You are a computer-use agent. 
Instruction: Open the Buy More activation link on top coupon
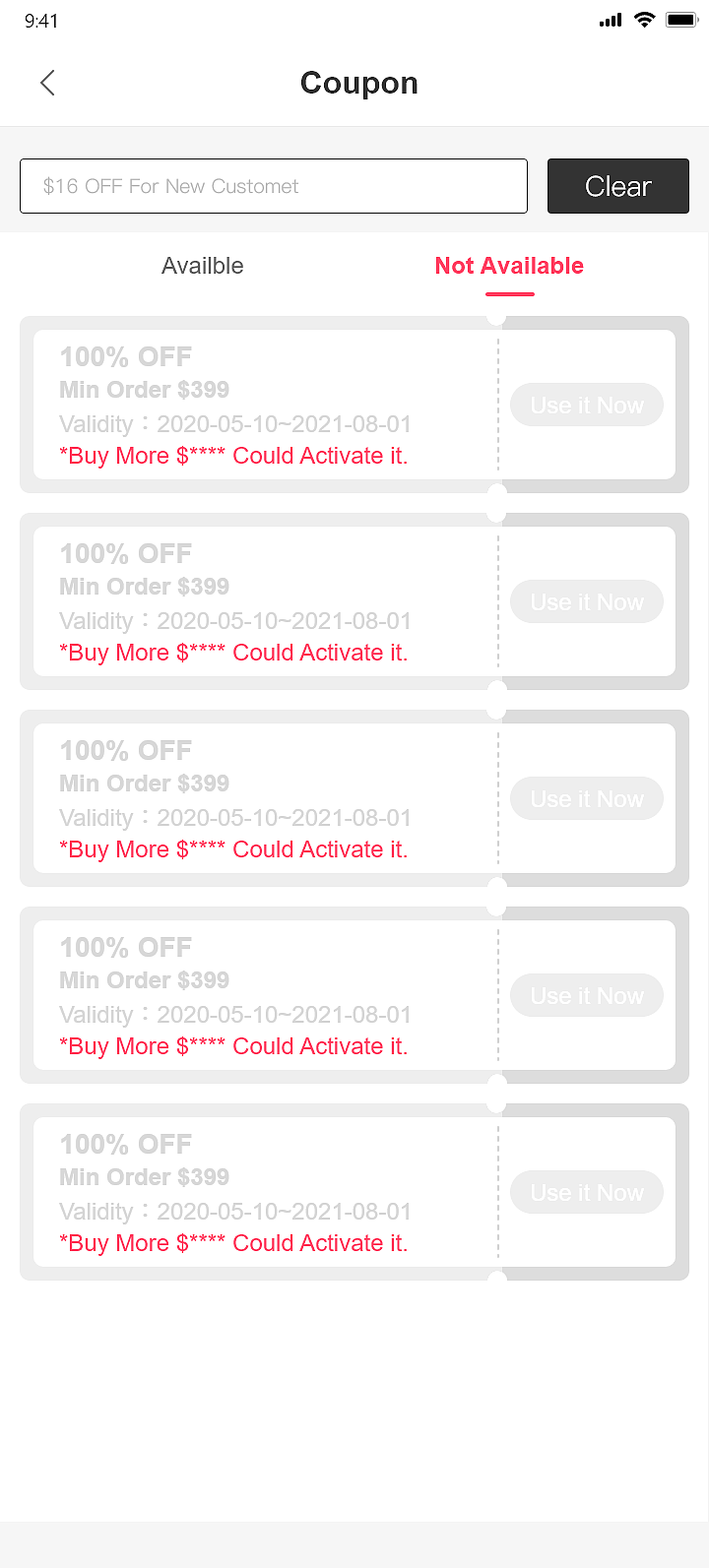(x=233, y=456)
